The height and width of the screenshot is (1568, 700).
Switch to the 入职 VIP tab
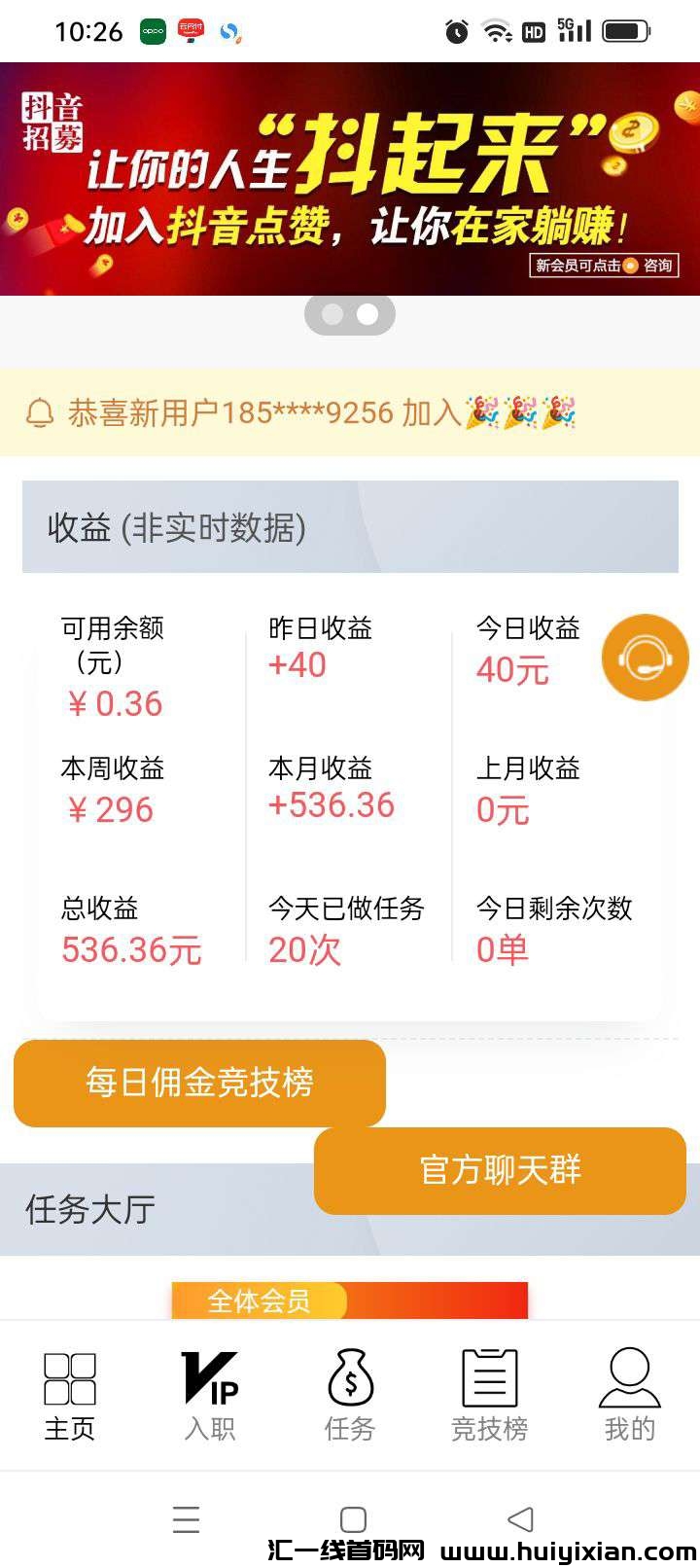pyautogui.click(x=210, y=1396)
